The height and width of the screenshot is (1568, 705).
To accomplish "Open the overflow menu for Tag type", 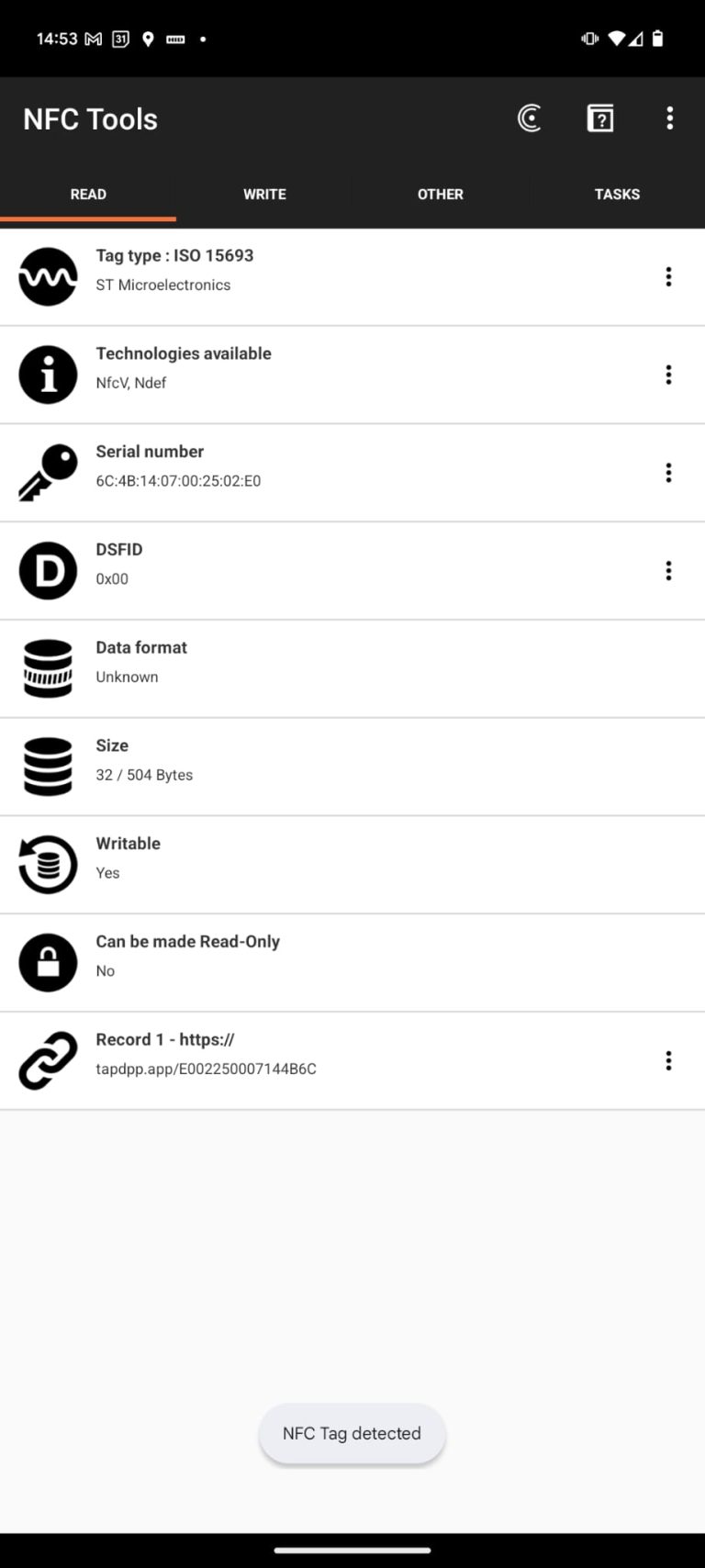I will tap(668, 275).
